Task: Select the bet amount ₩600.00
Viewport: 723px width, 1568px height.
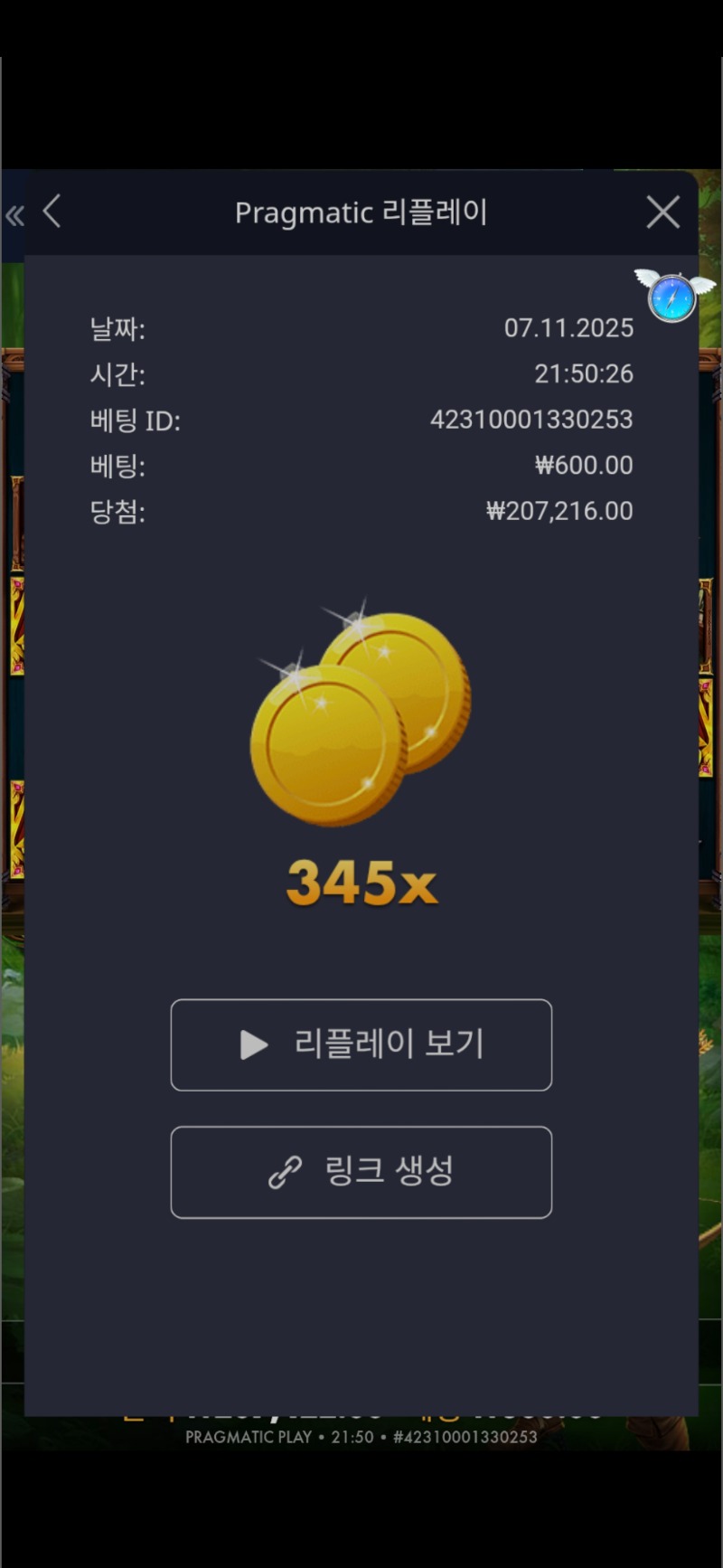Action: click(x=584, y=465)
